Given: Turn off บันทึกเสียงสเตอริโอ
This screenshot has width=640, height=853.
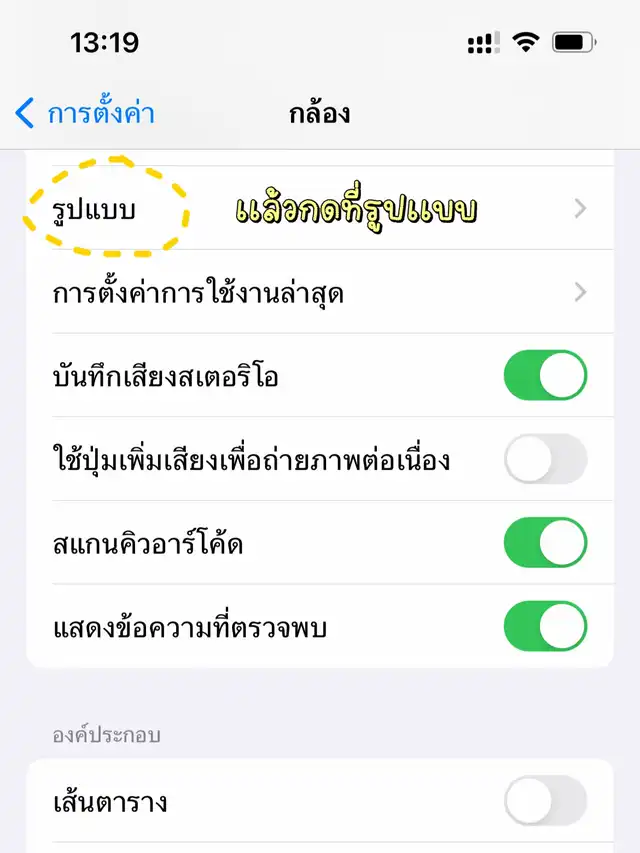Looking at the screenshot, I should coord(544,376).
